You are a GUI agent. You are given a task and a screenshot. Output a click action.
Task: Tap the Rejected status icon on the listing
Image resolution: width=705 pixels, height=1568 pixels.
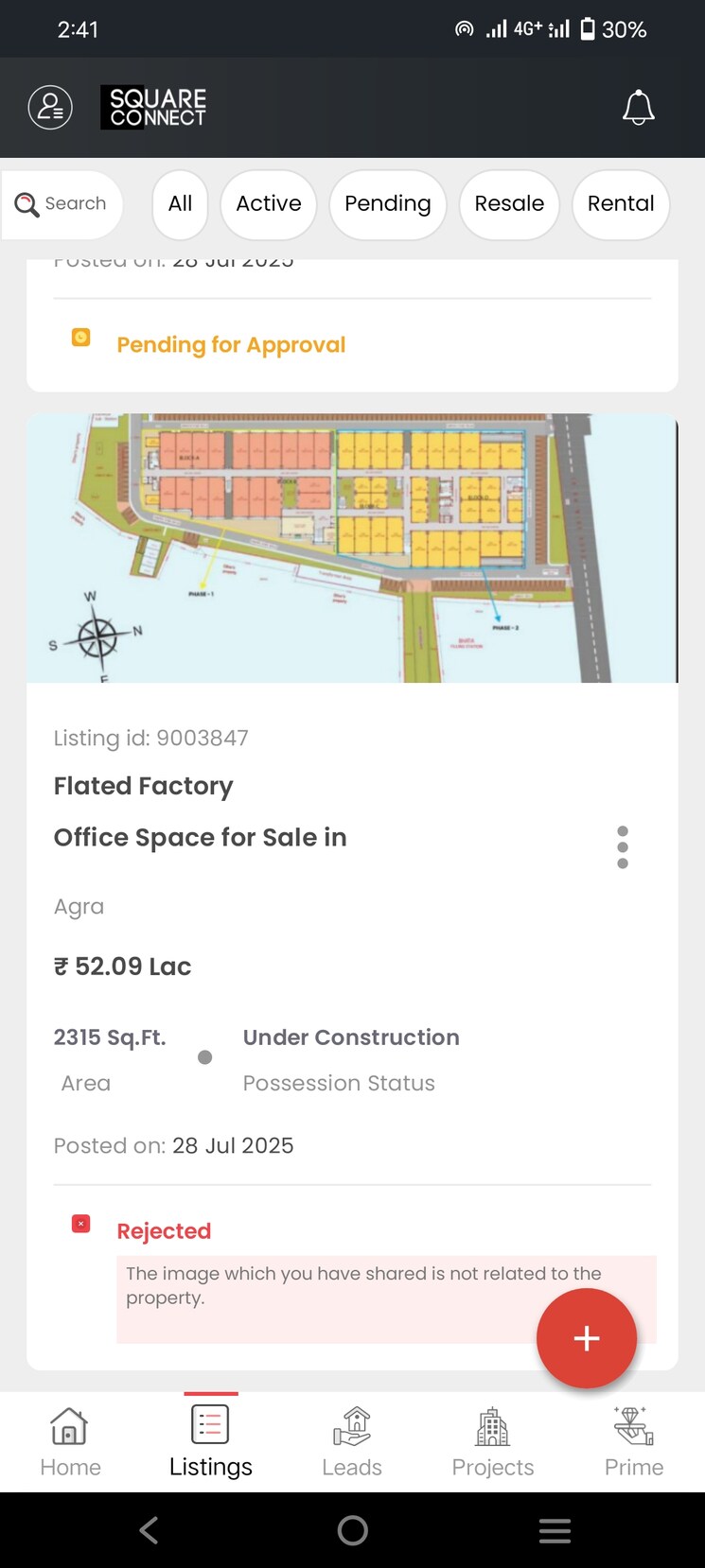(80, 1223)
